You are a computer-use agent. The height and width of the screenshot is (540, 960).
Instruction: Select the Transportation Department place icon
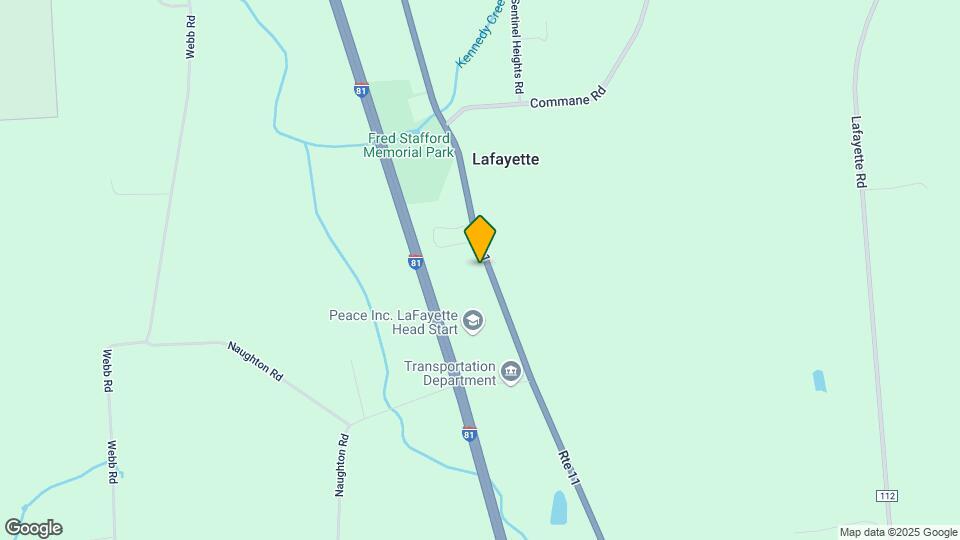coord(511,373)
